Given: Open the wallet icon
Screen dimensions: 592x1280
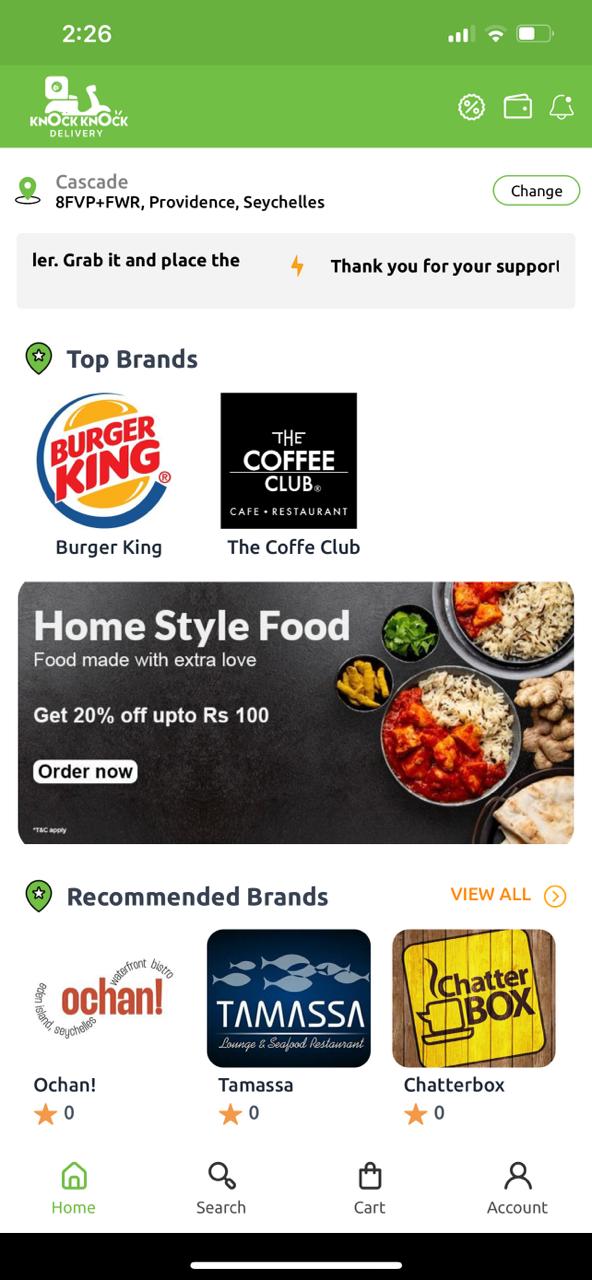Looking at the screenshot, I should click(517, 107).
